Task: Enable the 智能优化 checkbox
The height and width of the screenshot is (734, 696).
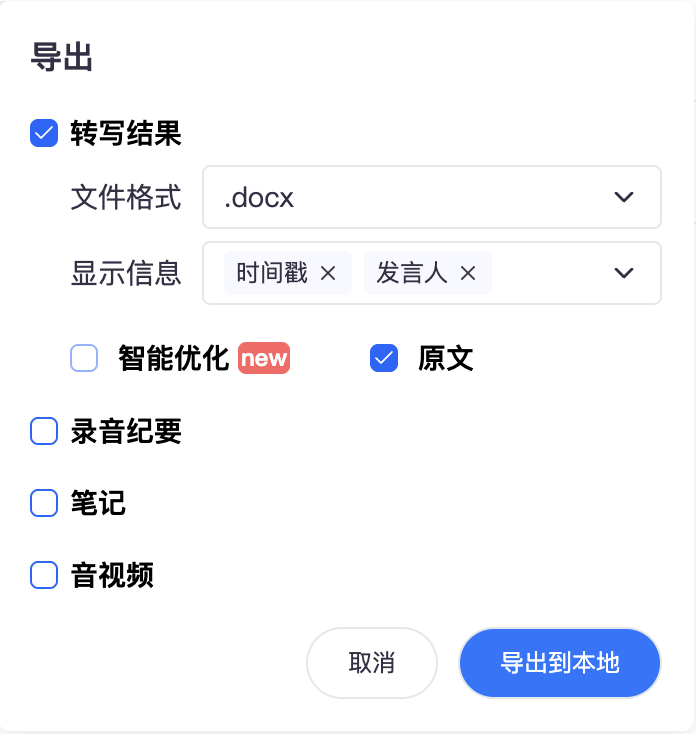Action: coord(84,358)
